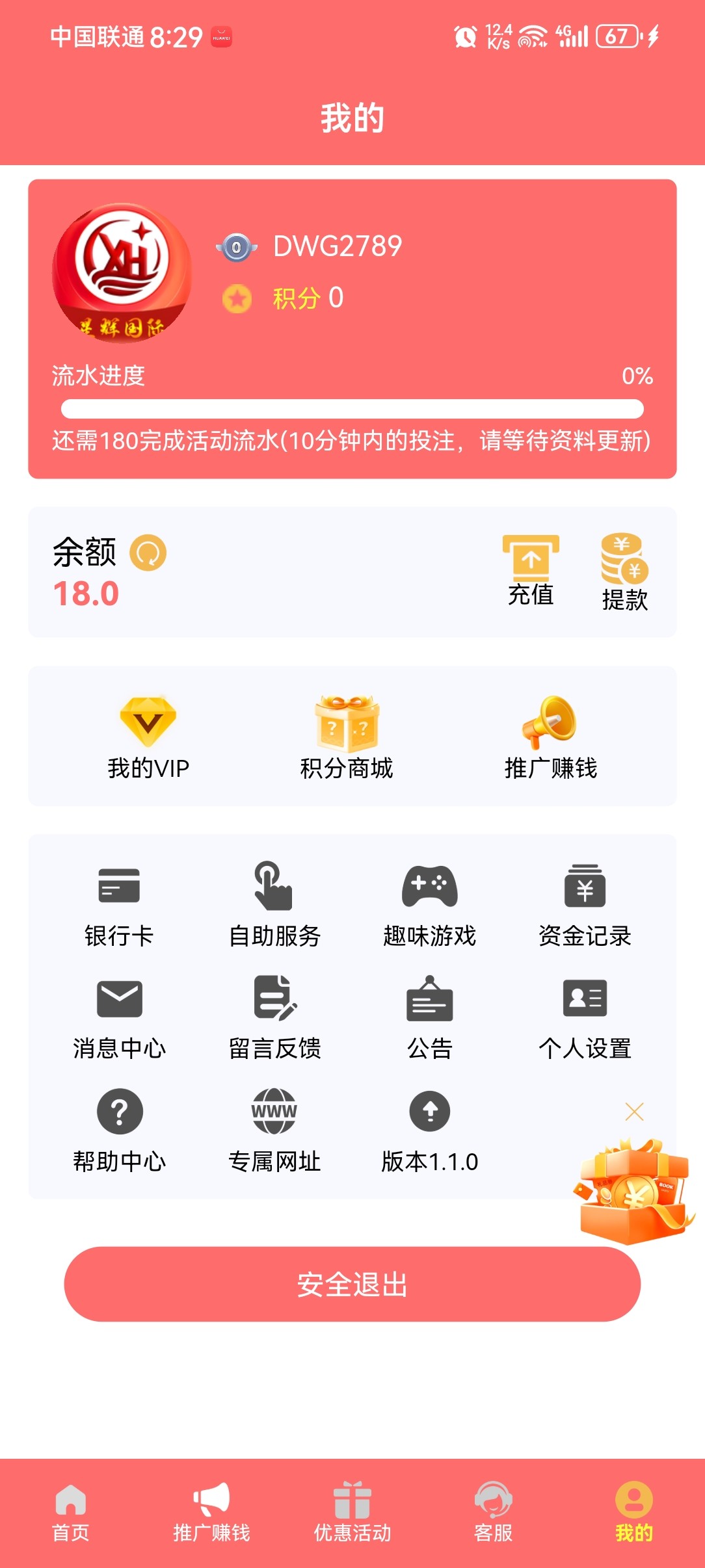Dismiss the floating gift box with the X
705x1568 pixels.
634,1112
